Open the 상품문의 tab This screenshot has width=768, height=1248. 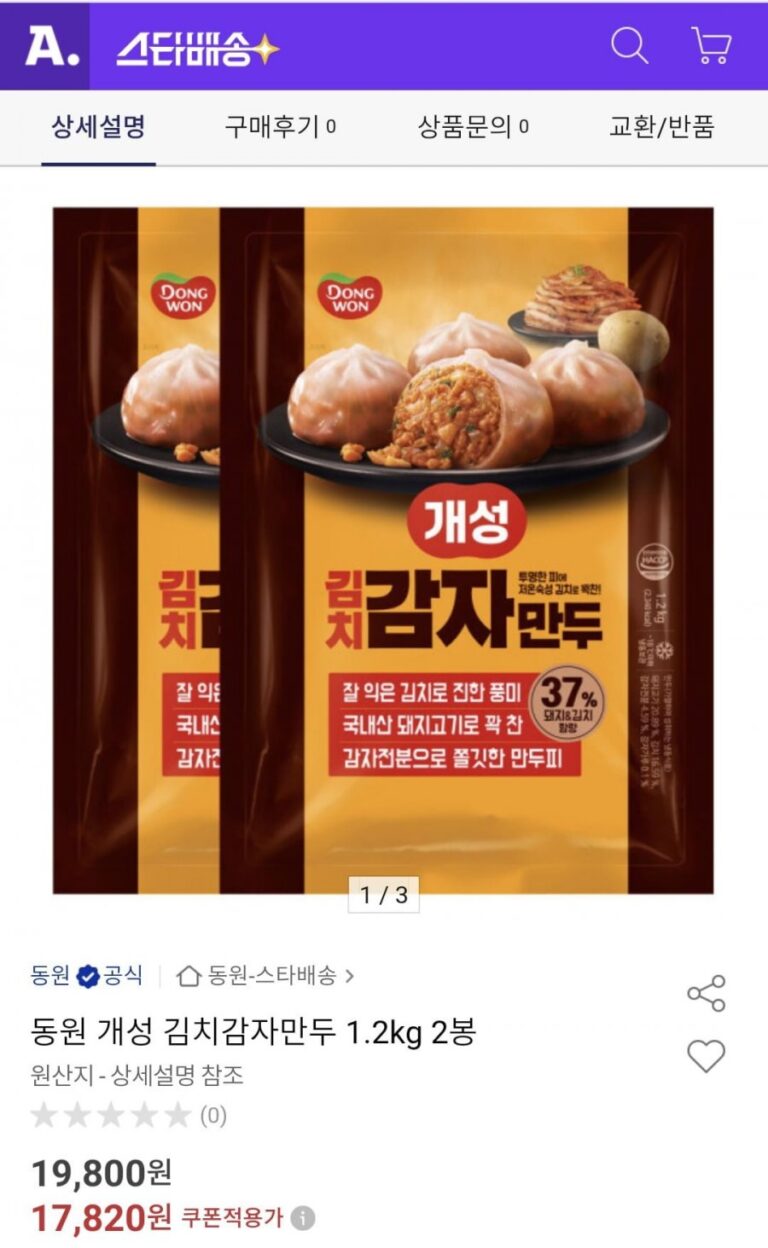(473, 127)
